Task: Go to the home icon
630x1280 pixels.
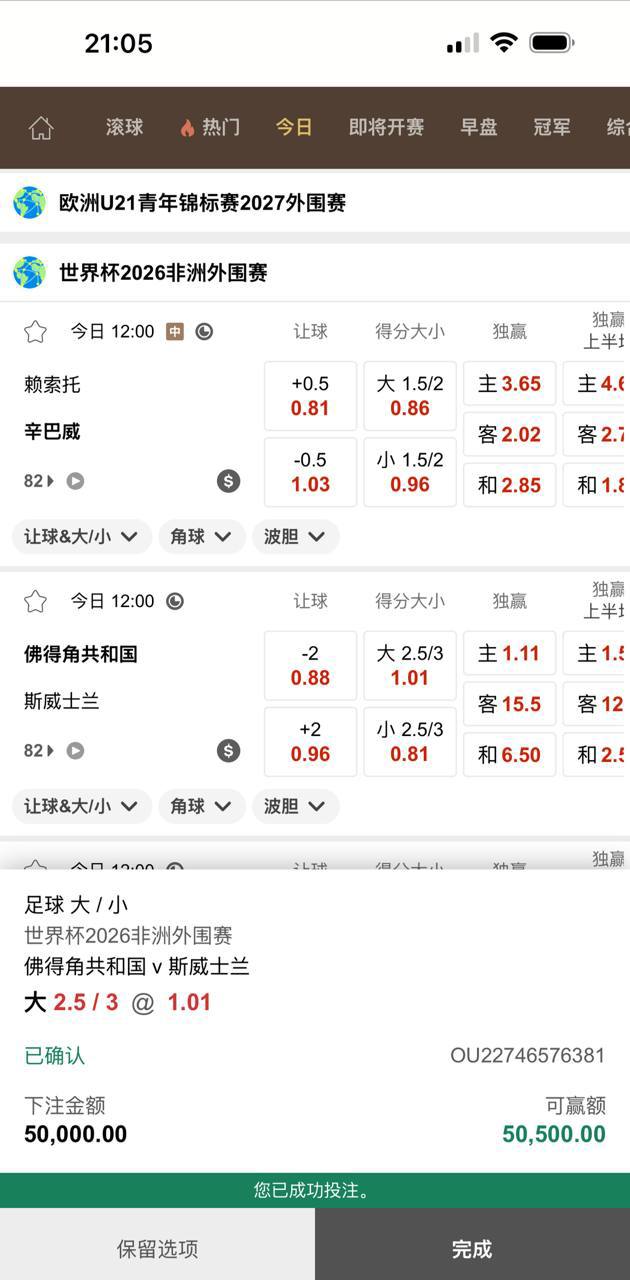Action: (x=41, y=128)
